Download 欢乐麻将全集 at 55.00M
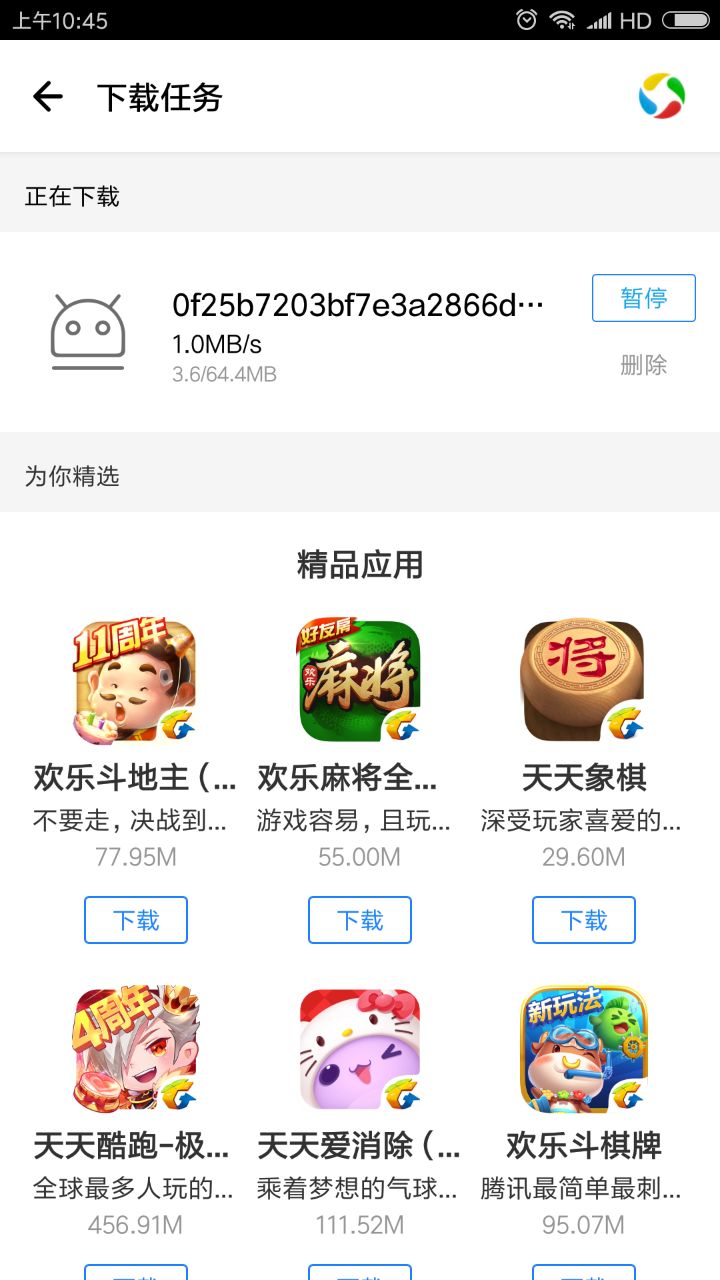The width and height of the screenshot is (720, 1280). pos(360,920)
